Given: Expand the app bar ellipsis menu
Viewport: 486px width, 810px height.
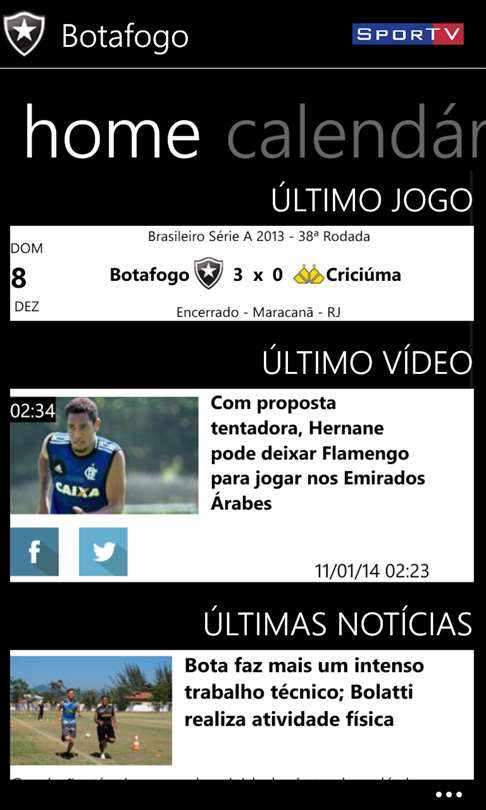Looking at the screenshot, I should (448, 795).
